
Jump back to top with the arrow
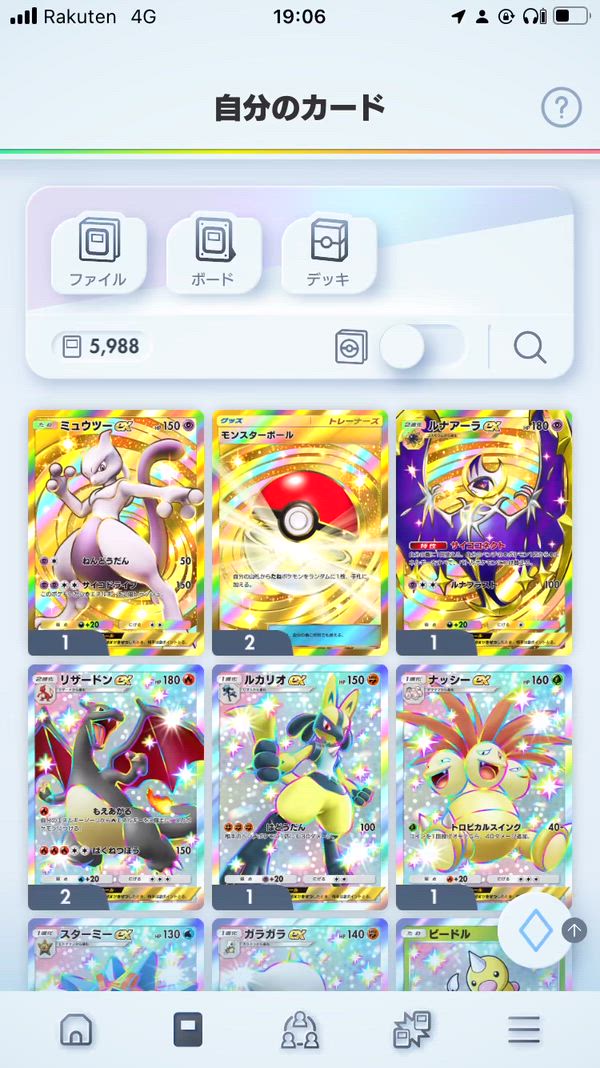point(574,931)
